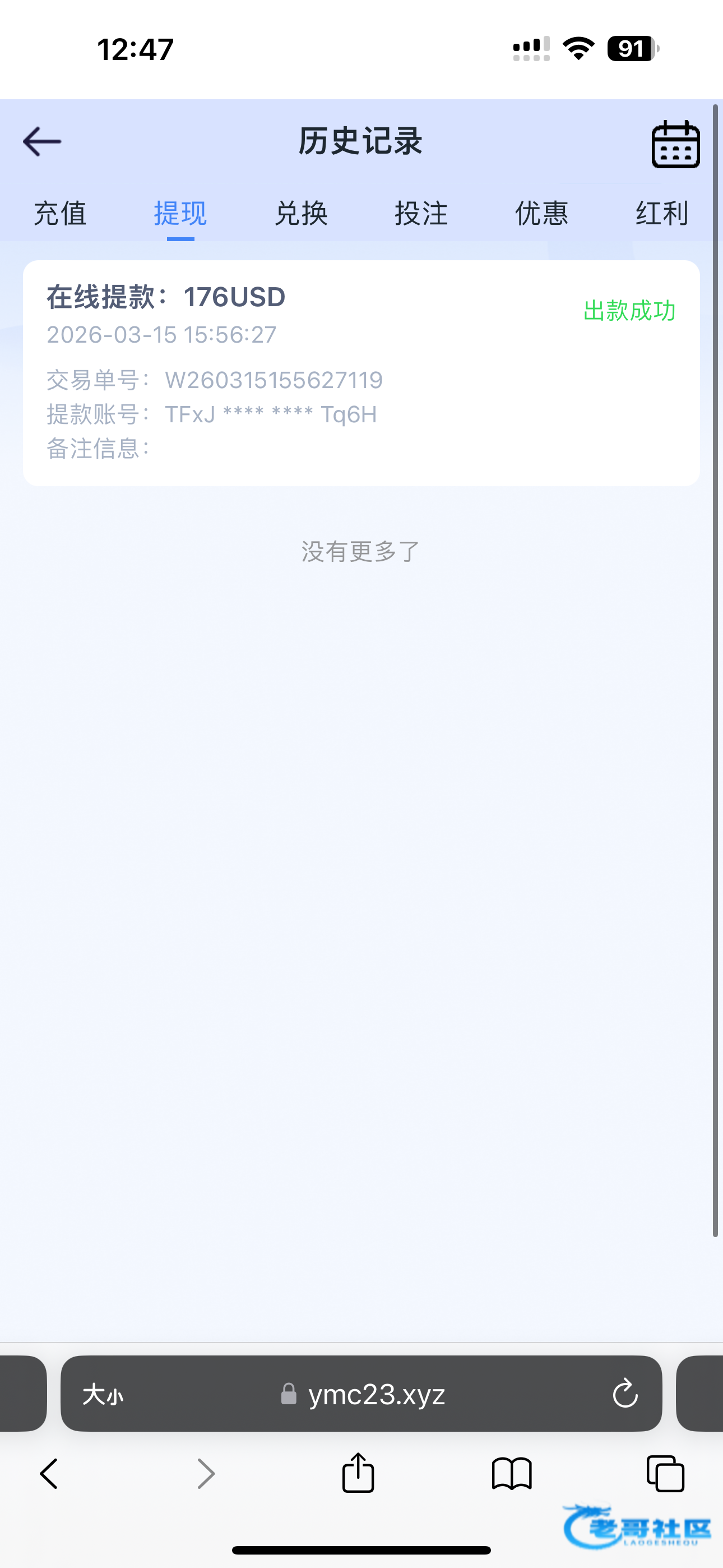
Task: Switch to the 充值 tab
Action: (59, 213)
